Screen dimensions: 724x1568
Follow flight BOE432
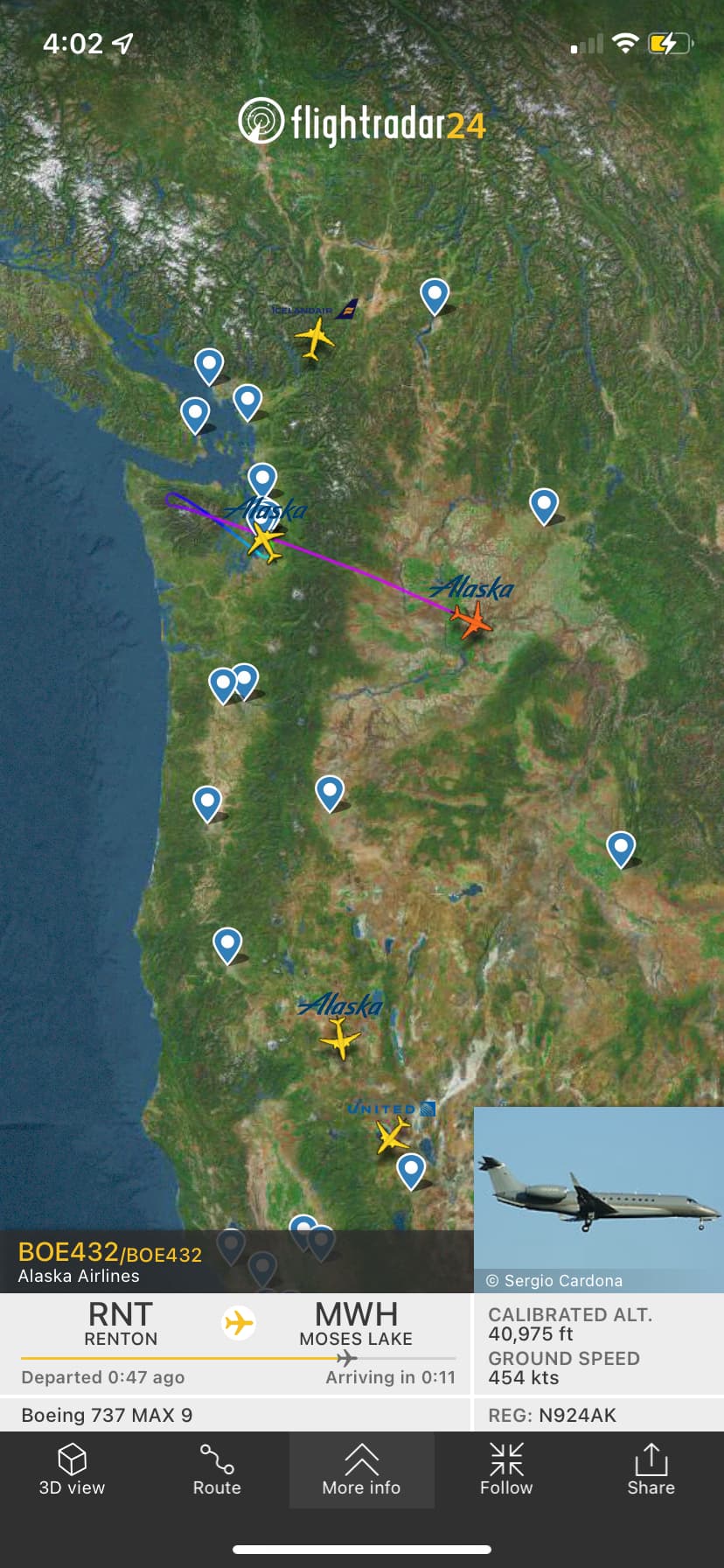(506, 1471)
